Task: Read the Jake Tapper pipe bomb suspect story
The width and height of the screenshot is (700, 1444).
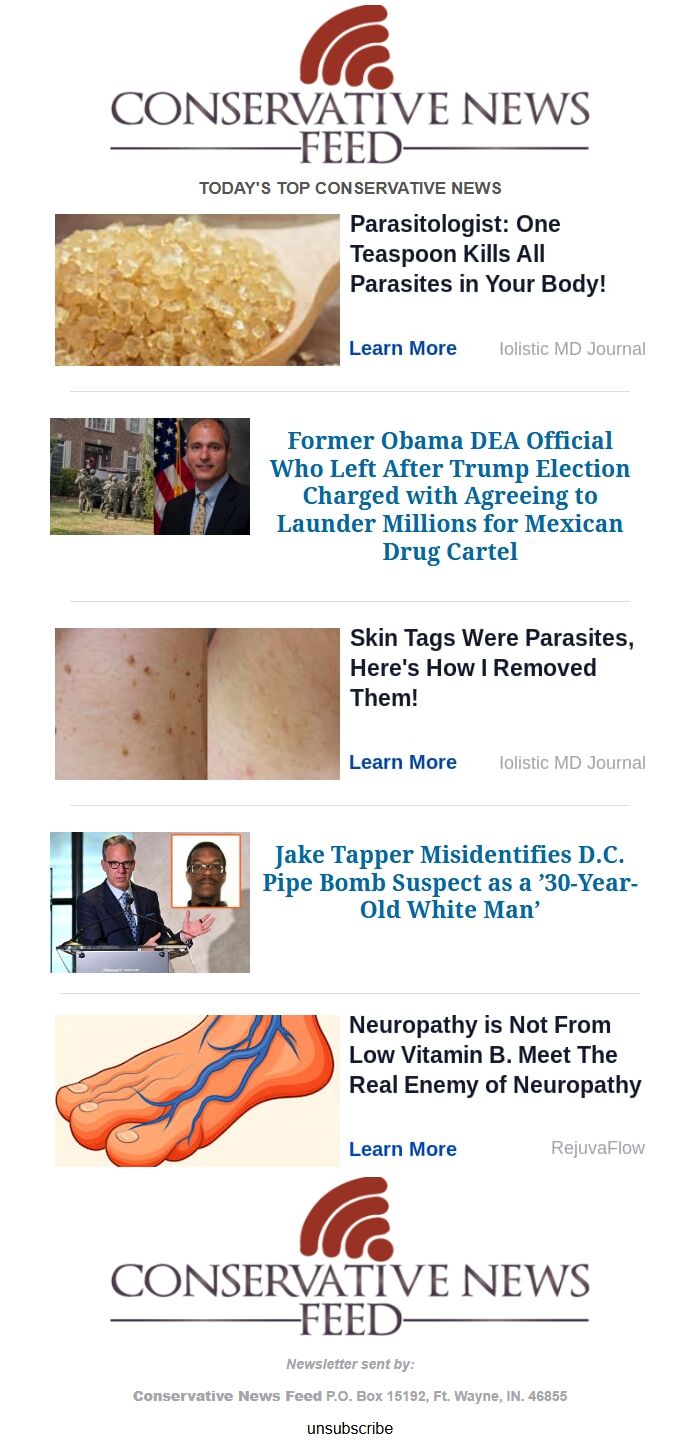Action: [450, 882]
